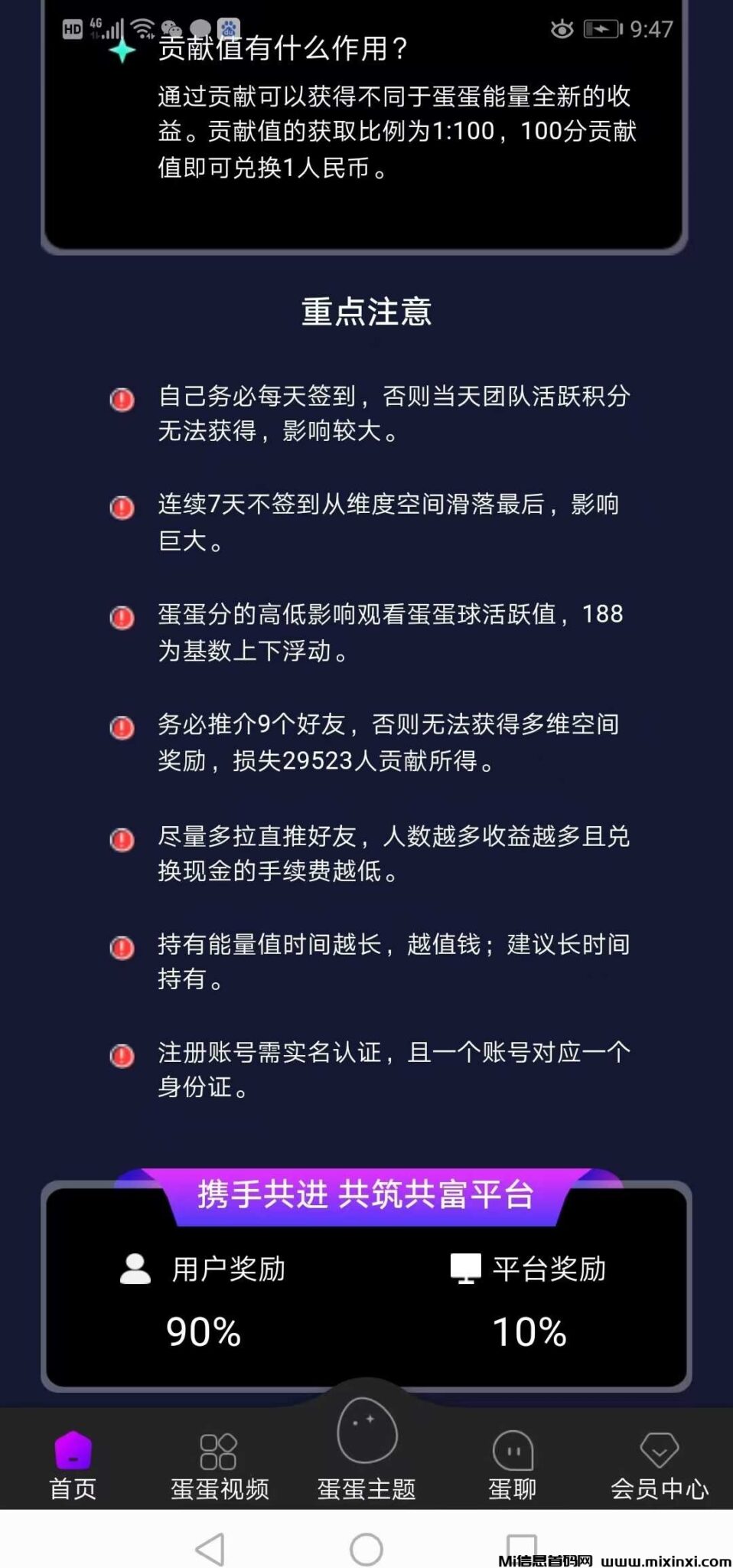This screenshot has height=1568, width=733.
Task: Open 会员中心 member center tab
Action: click(x=659, y=1465)
